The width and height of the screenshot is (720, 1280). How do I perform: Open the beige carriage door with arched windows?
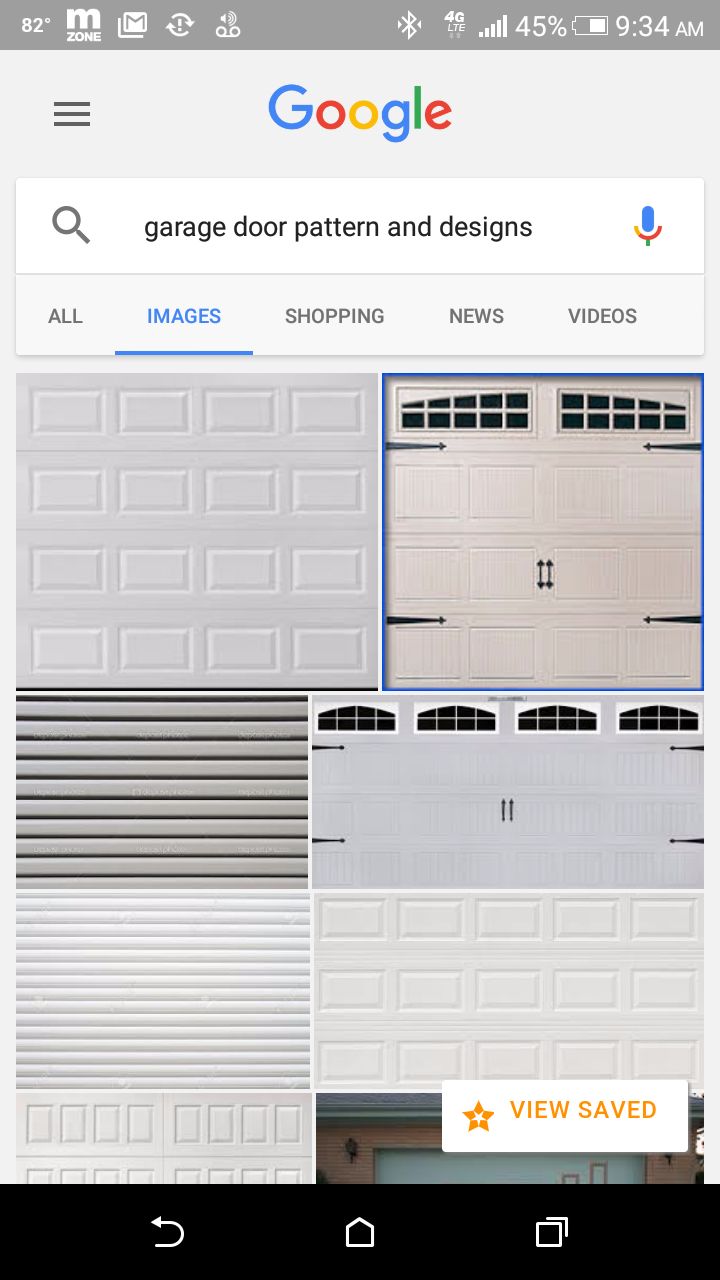(x=543, y=531)
